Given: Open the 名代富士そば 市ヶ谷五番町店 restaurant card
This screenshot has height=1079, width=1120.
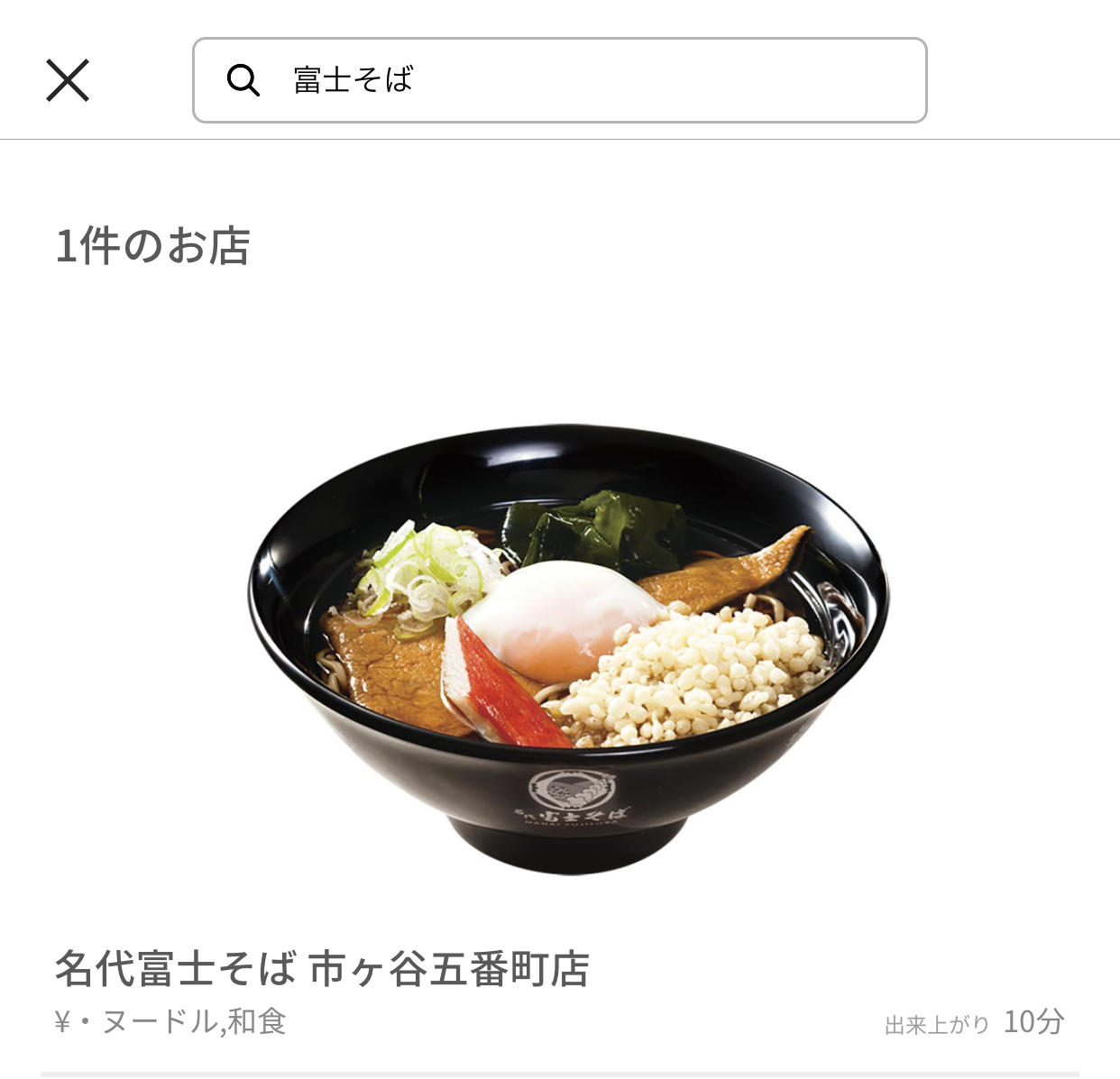Looking at the screenshot, I should tap(559, 685).
